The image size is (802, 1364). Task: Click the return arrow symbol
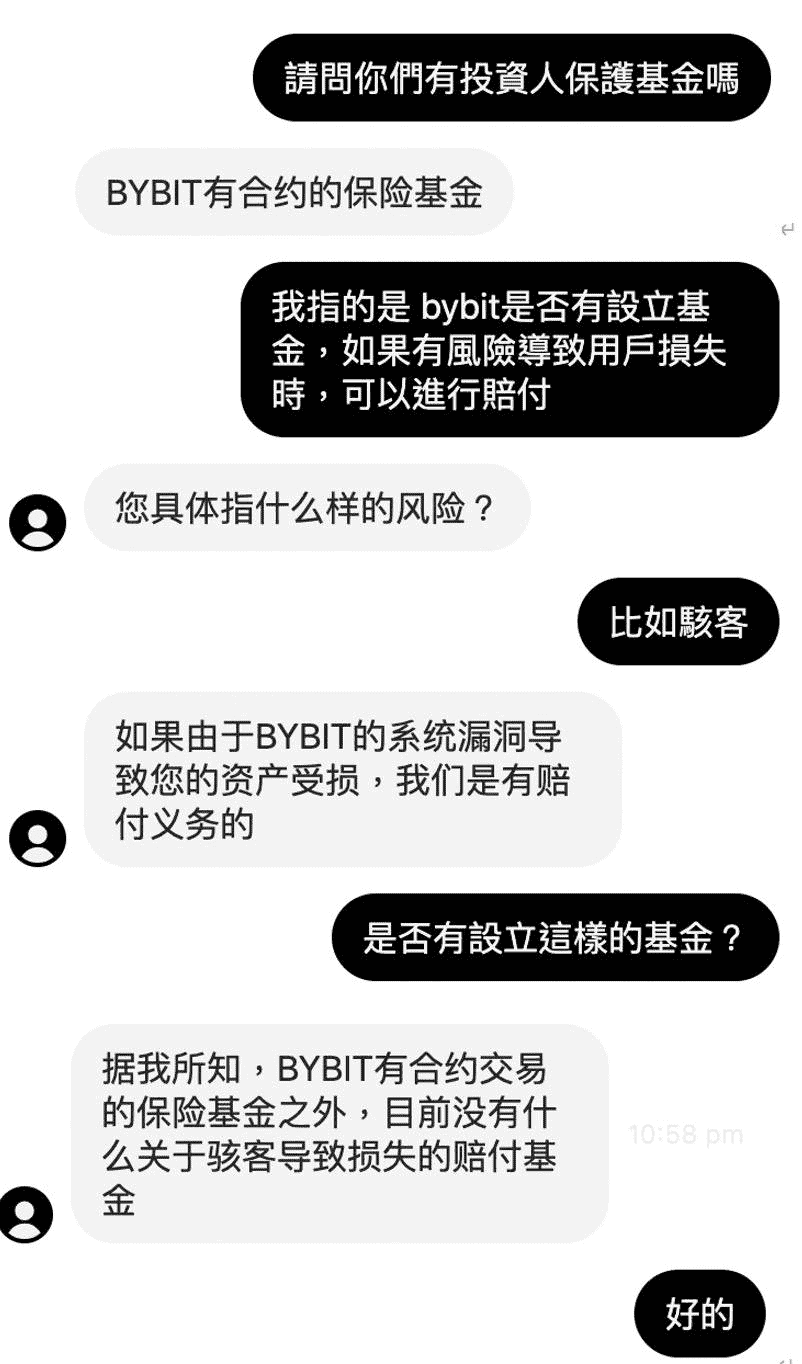tap(788, 228)
